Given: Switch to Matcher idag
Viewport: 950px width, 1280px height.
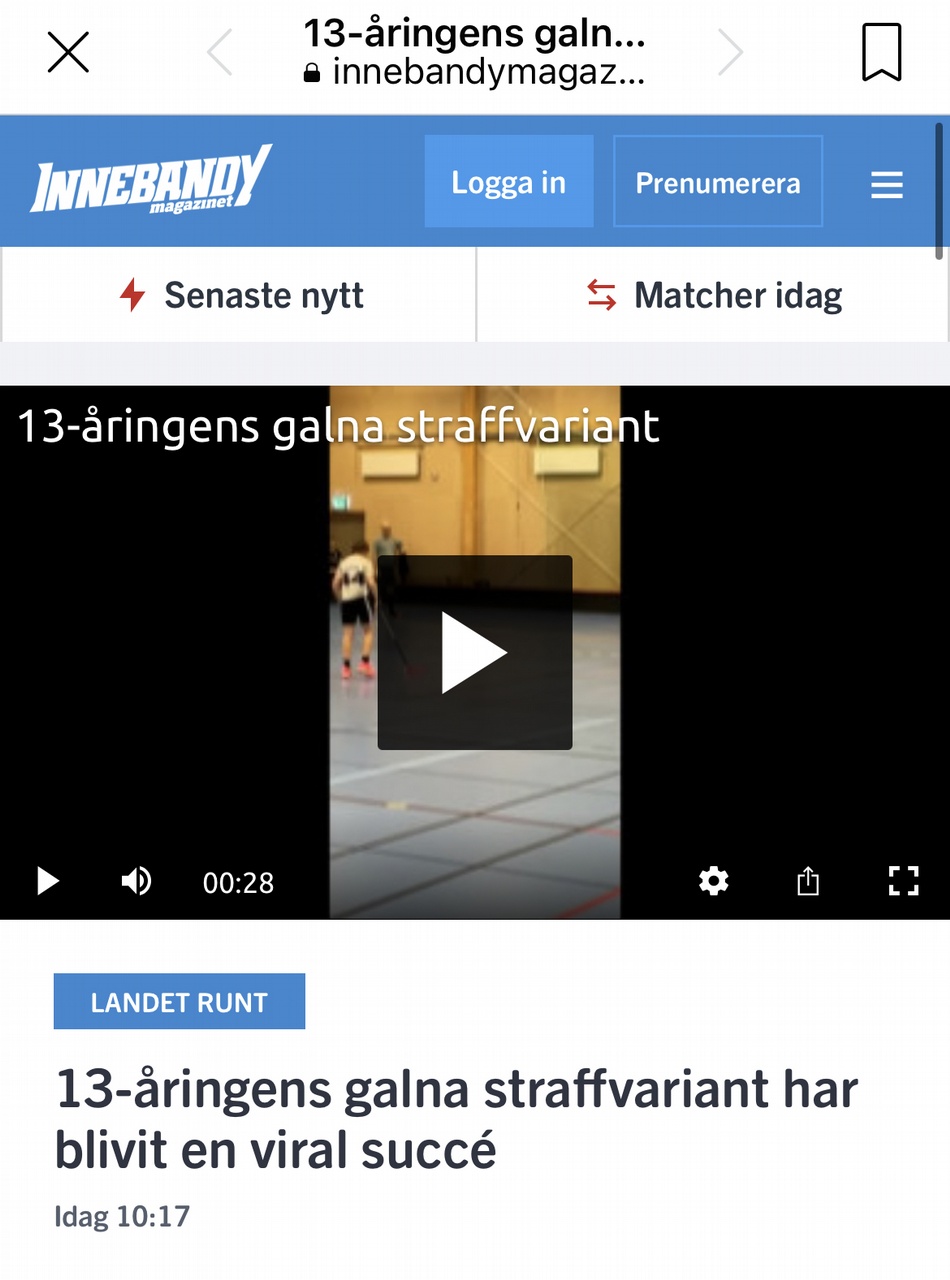Looking at the screenshot, I should click(x=714, y=295).
